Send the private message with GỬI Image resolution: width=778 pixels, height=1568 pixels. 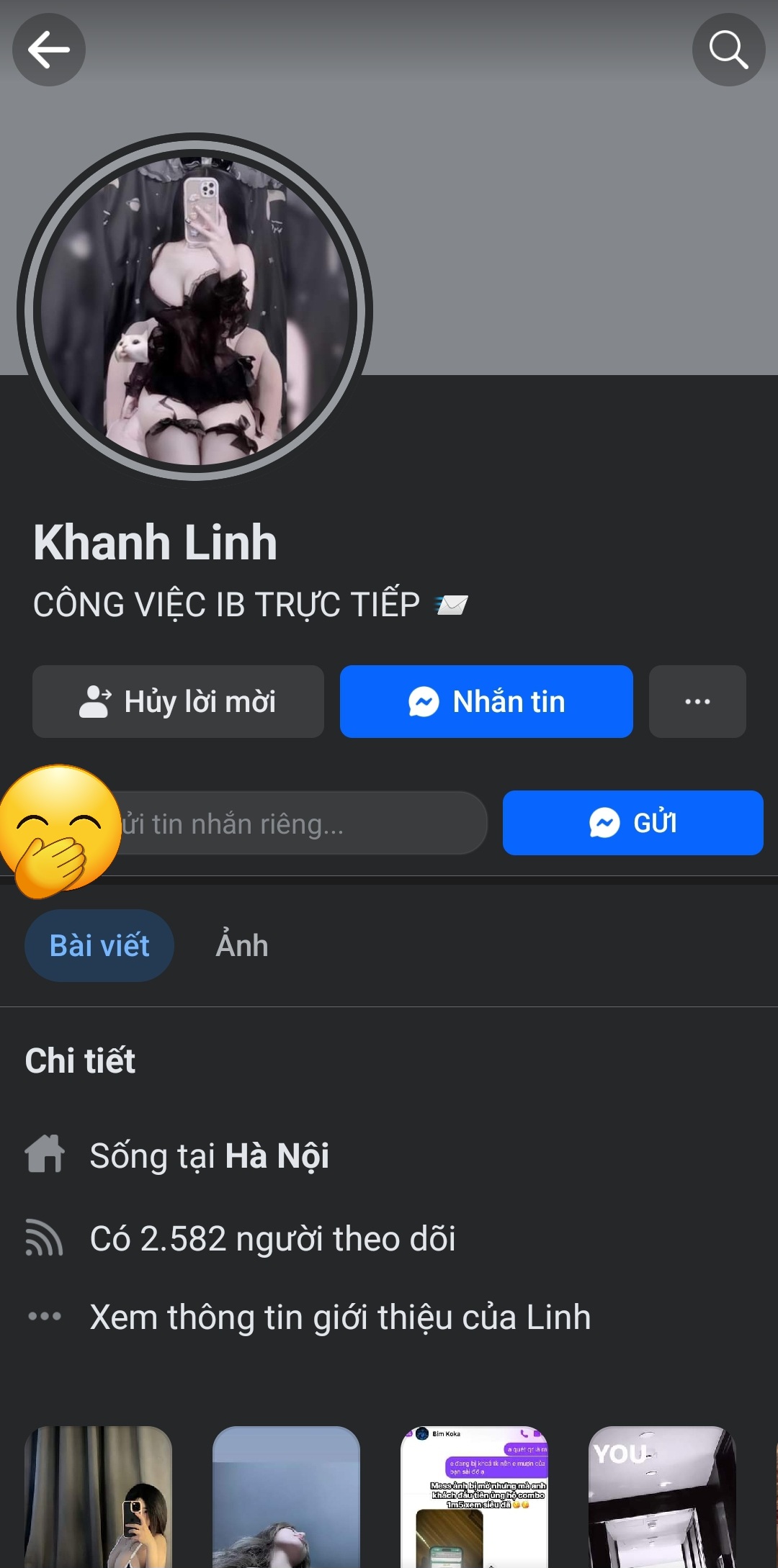[x=632, y=823]
